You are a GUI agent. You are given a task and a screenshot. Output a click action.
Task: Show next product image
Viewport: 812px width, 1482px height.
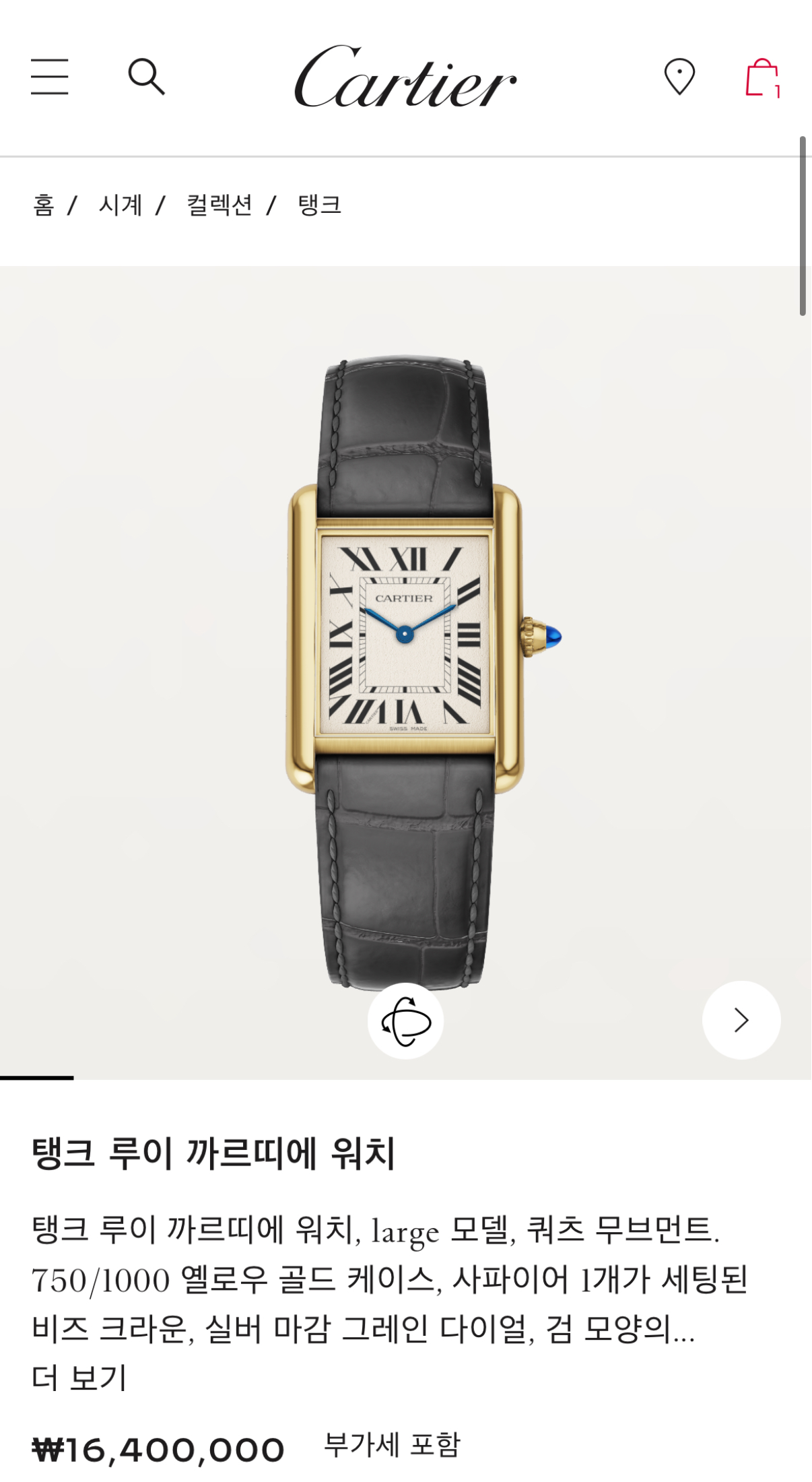point(741,1020)
